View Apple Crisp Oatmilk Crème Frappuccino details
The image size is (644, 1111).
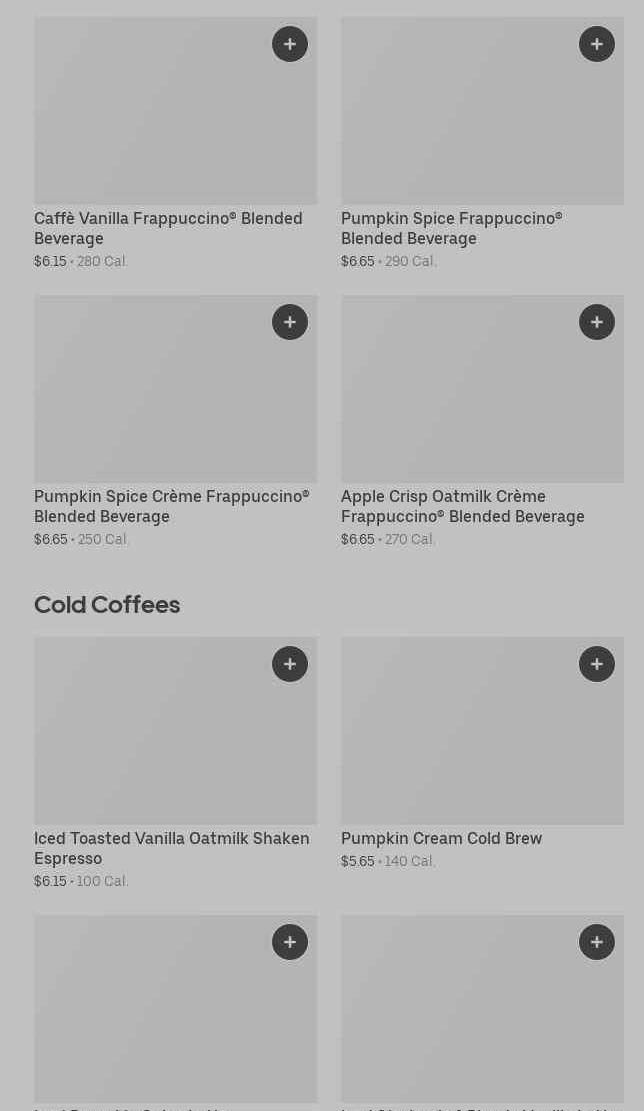point(482,422)
